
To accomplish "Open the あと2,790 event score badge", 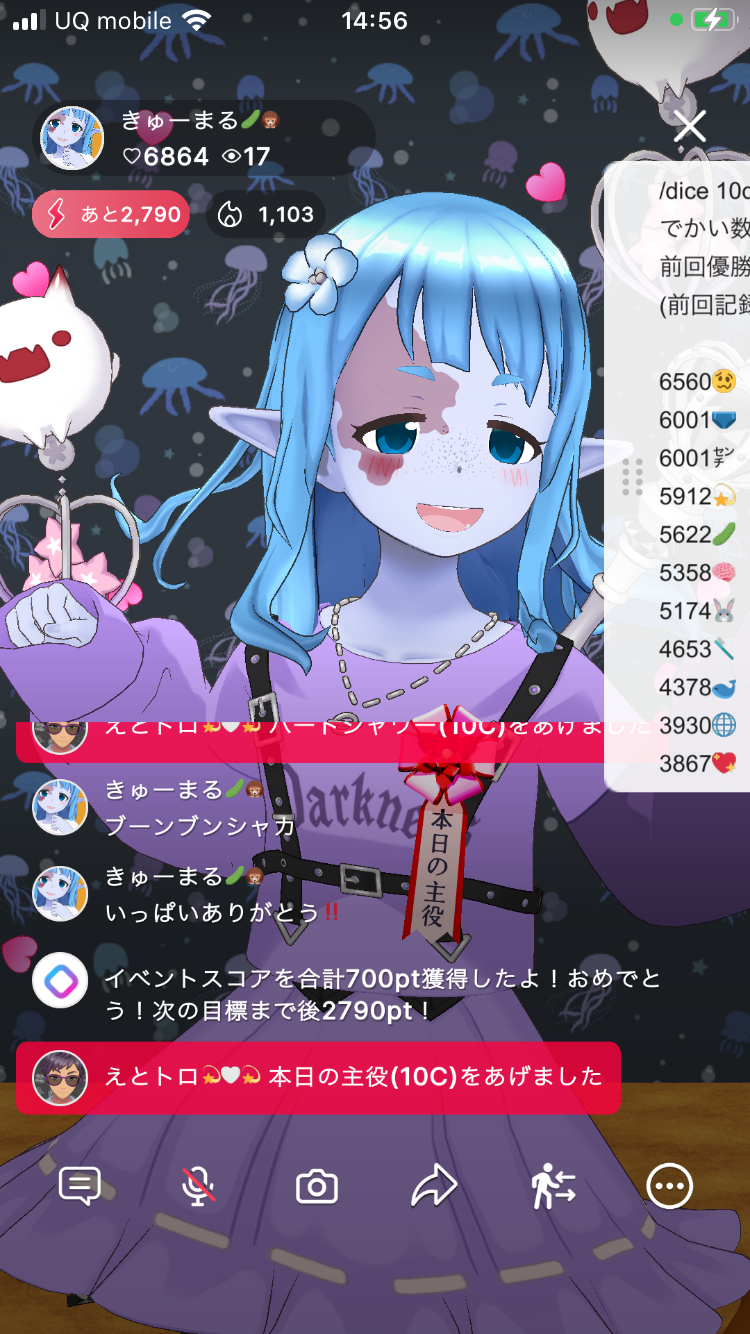I will click(110, 214).
